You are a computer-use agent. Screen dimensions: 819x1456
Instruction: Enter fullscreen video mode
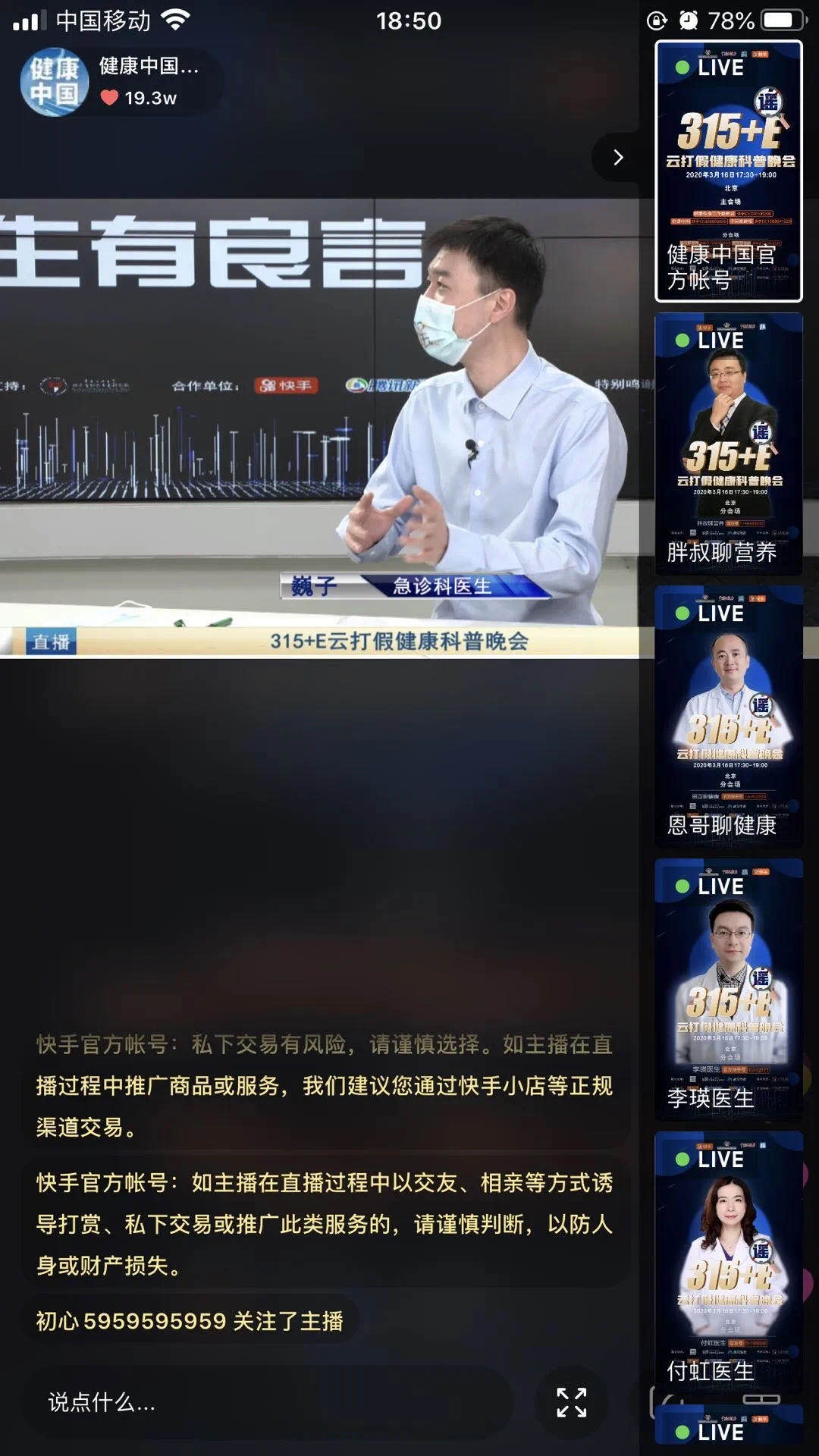tap(571, 1402)
